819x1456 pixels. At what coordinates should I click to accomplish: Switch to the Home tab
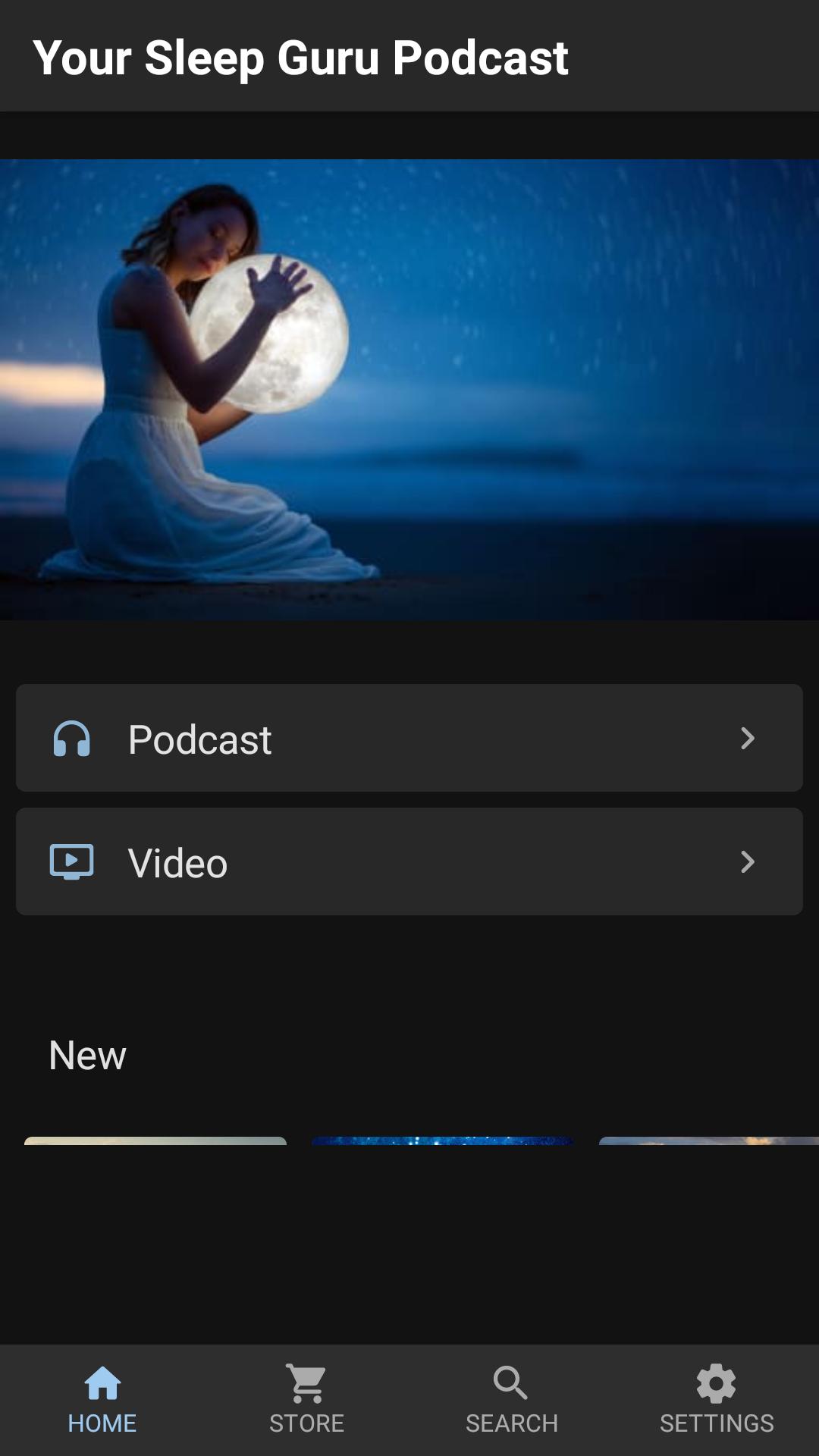(x=102, y=1400)
